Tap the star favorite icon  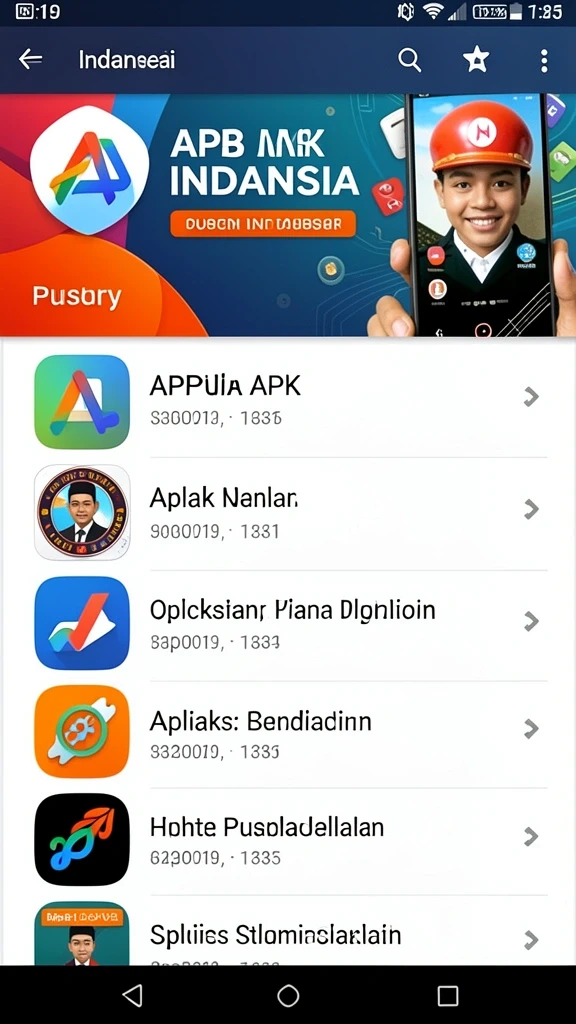point(476,60)
